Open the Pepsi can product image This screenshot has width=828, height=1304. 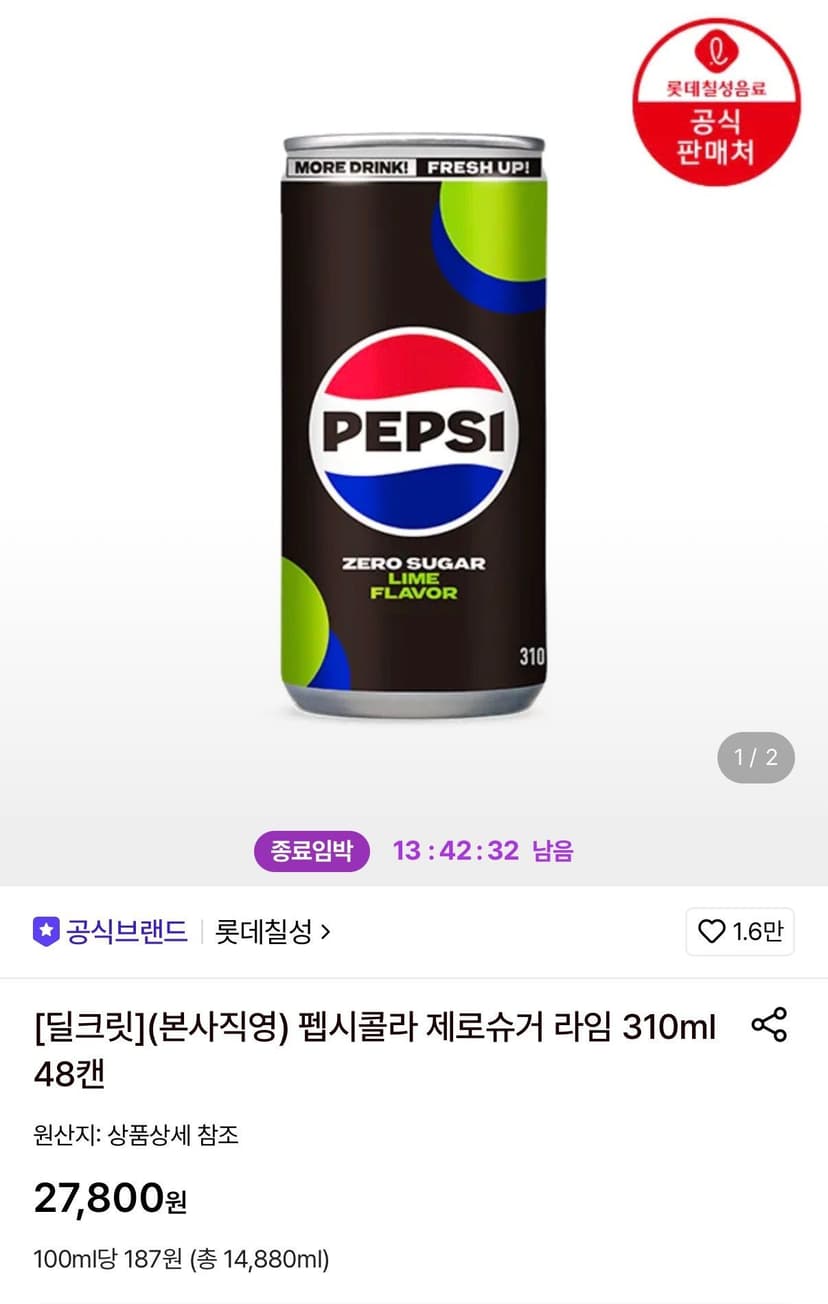[x=413, y=425]
